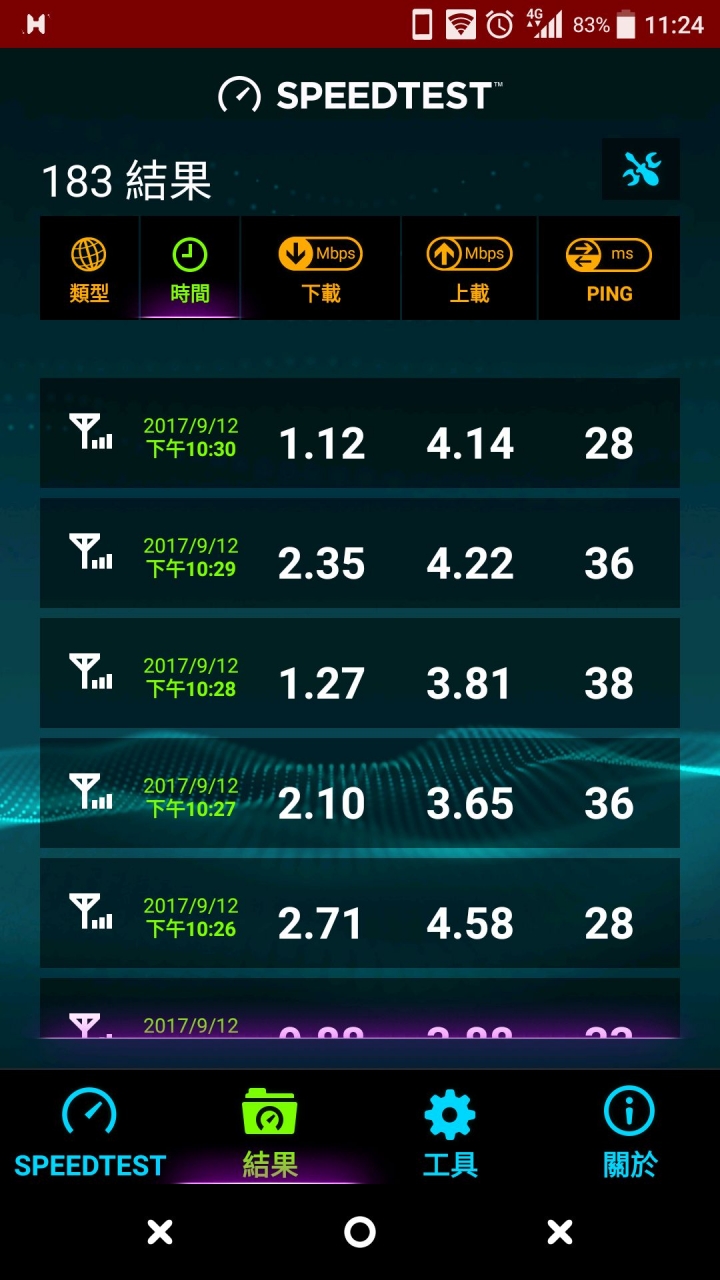The height and width of the screenshot is (1280, 720).
Task: View details of the 下午10:28 result
Action: point(360,673)
